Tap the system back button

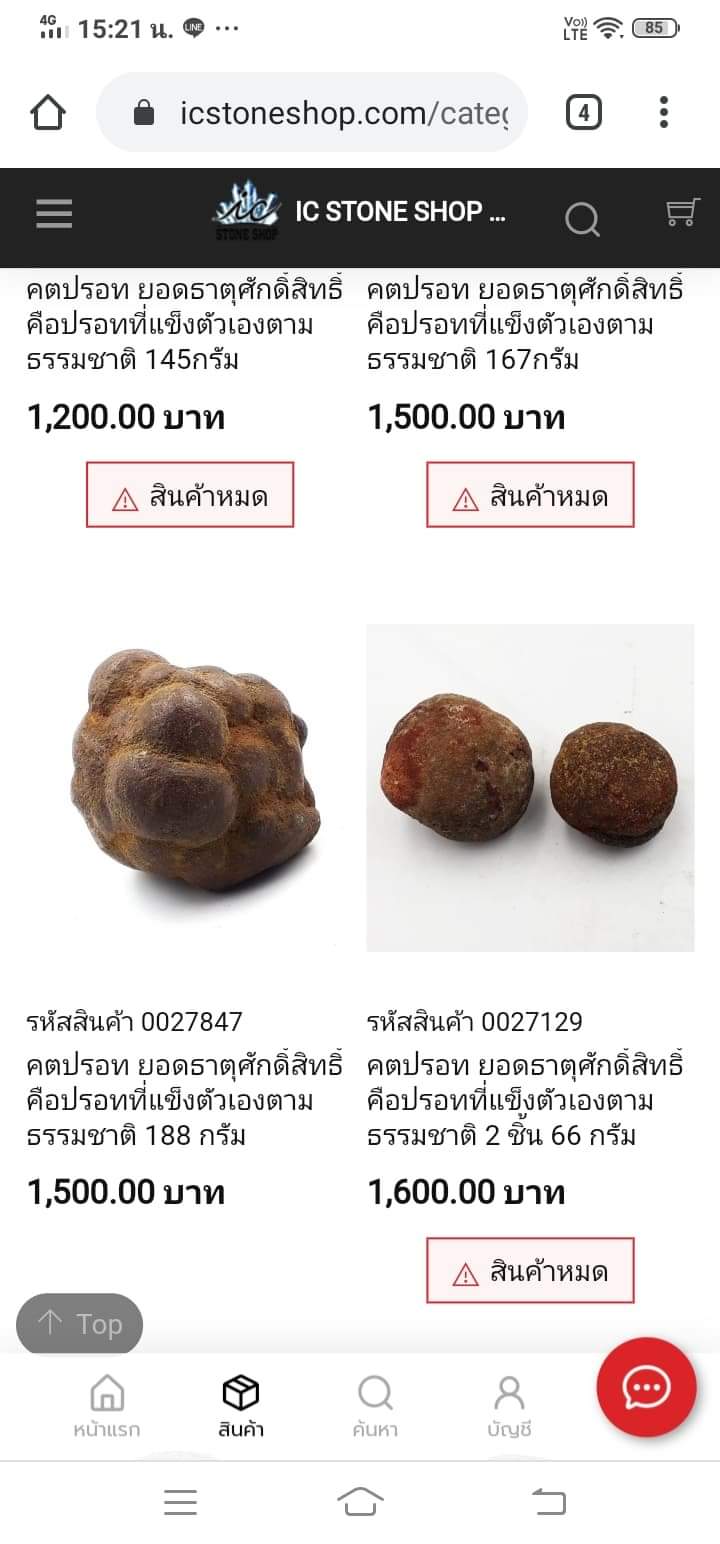pyautogui.click(x=548, y=1502)
